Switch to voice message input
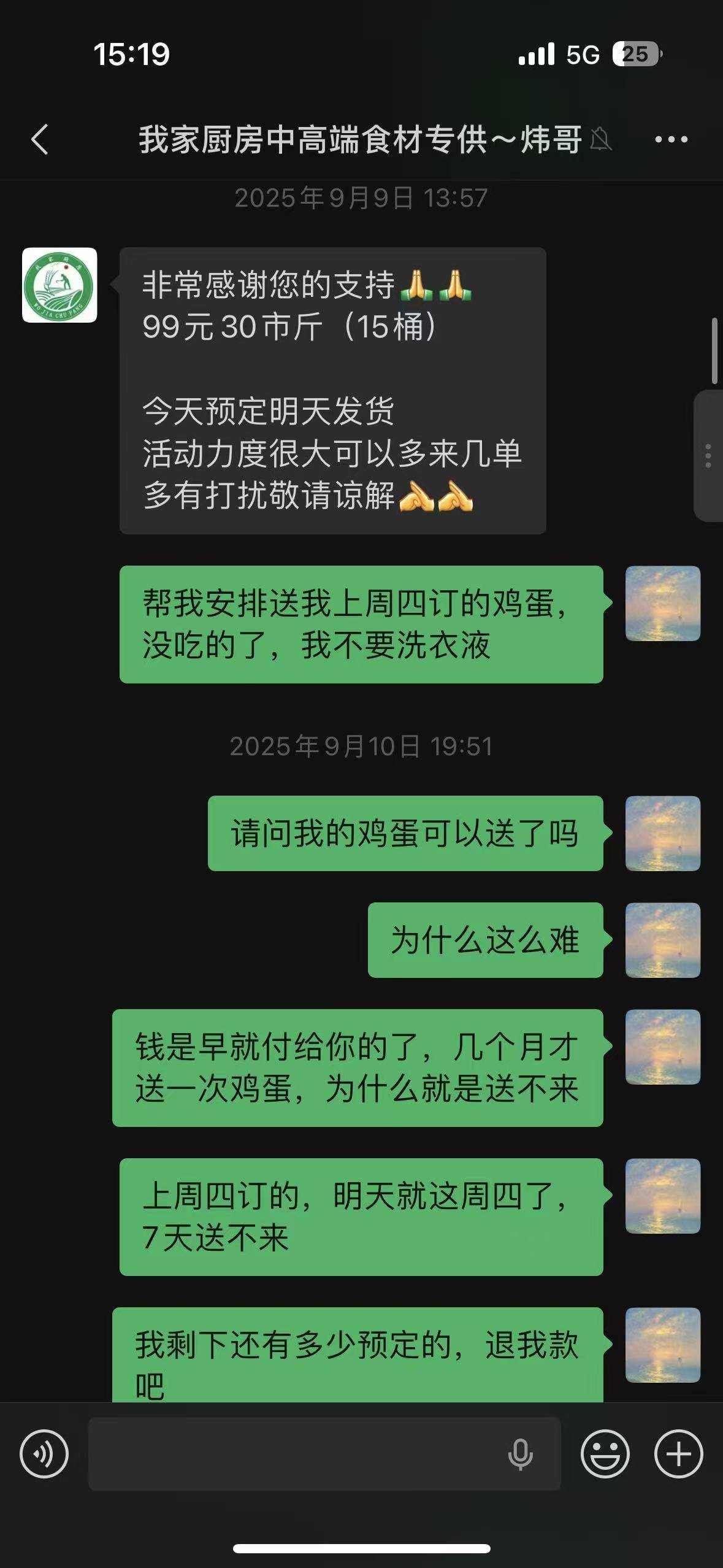Image resolution: width=723 pixels, height=1568 pixels. (x=44, y=1453)
